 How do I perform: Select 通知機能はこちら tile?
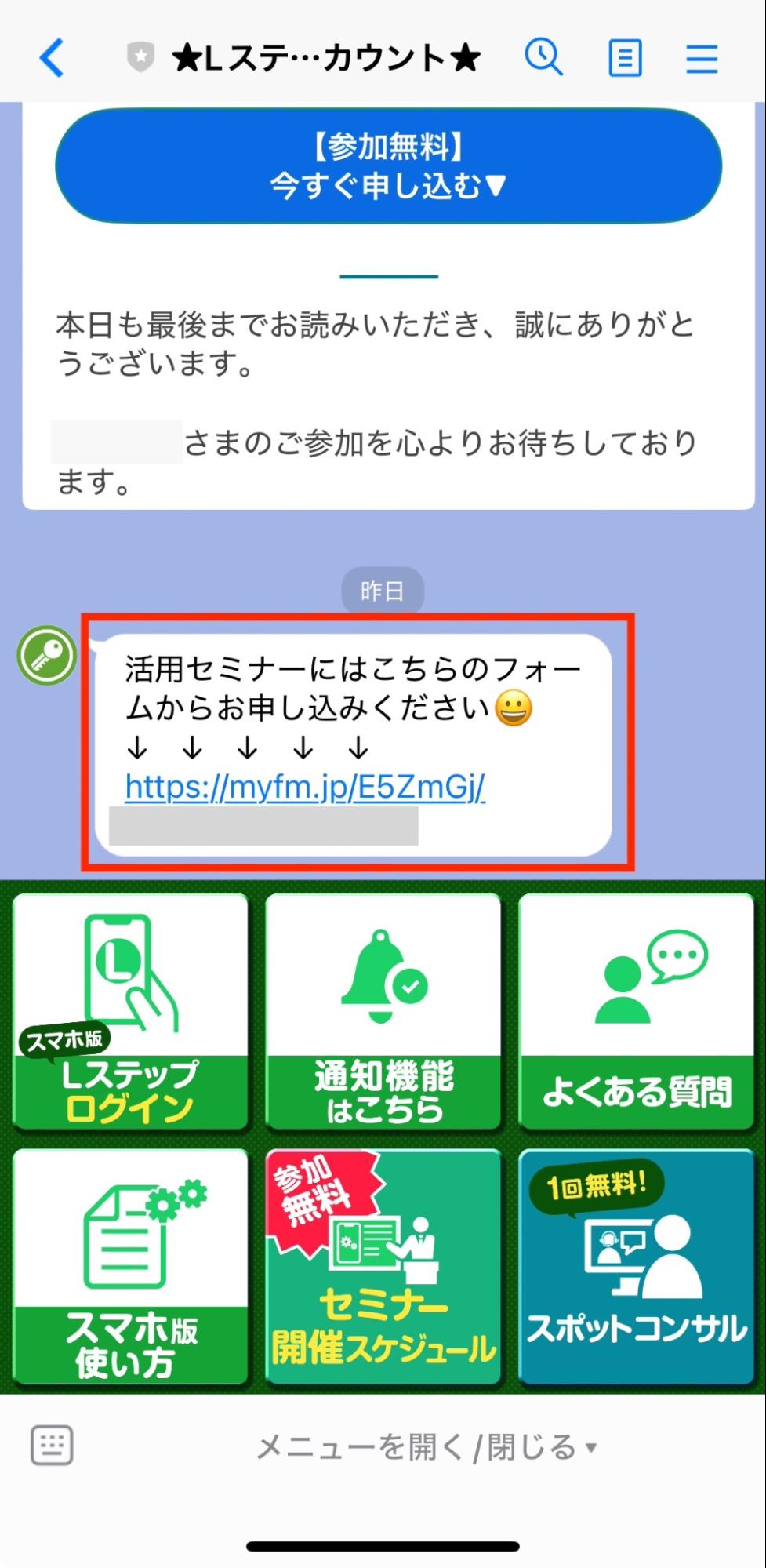point(383,1012)
